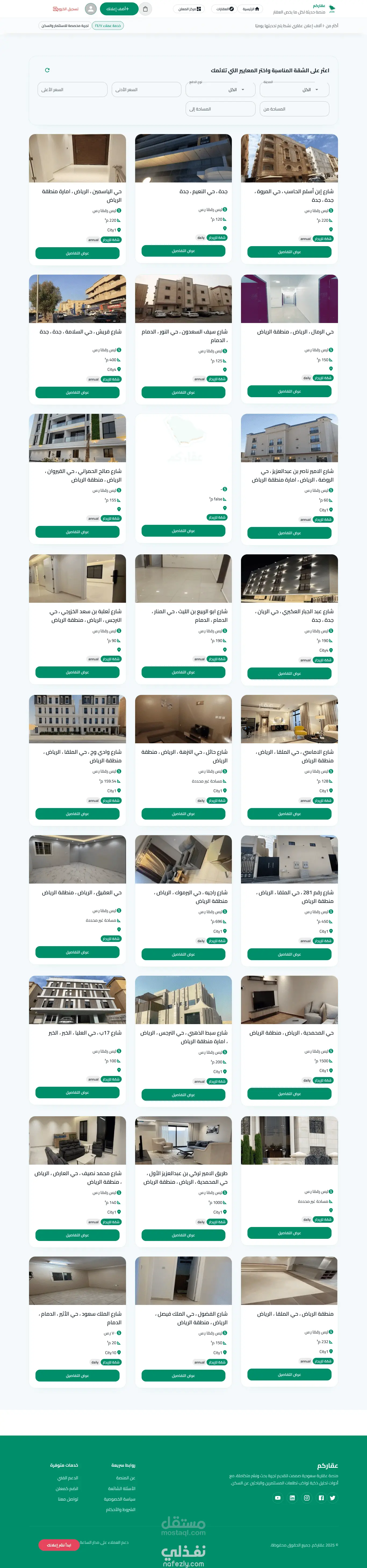View details of حي النعيم جدة listing
367x1568 pixels.
tap(183, 251)
